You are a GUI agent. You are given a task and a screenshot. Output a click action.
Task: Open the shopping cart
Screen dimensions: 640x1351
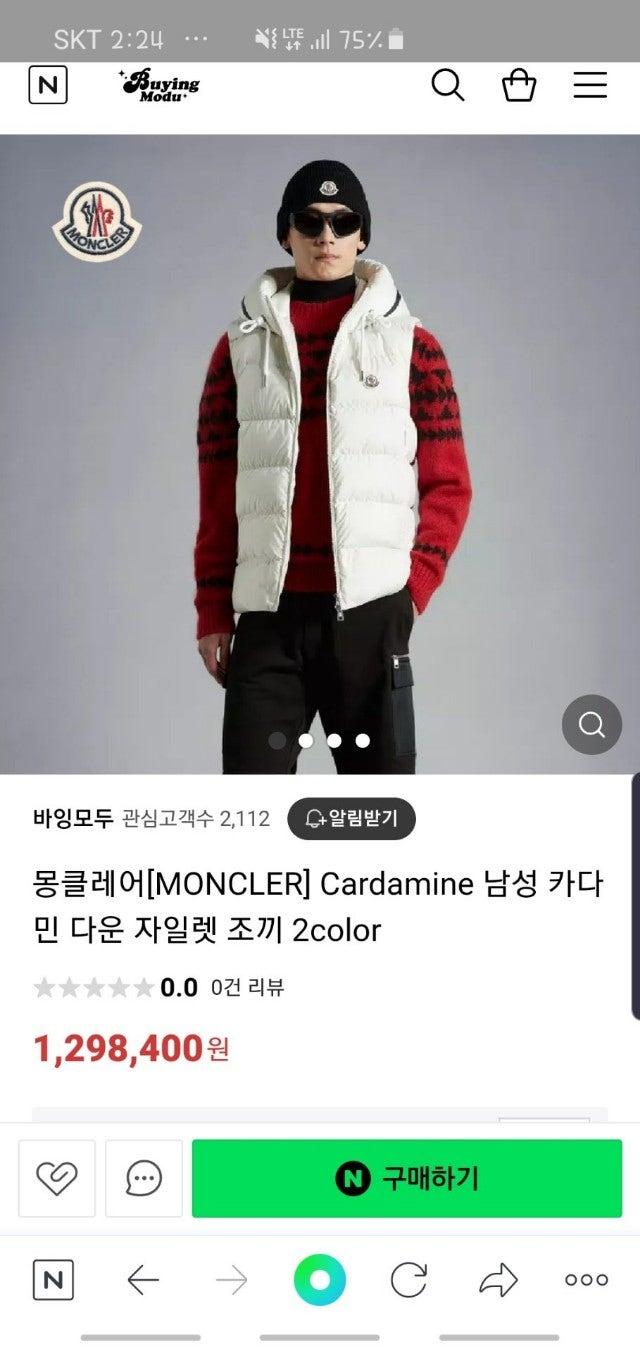coord(519,86)
